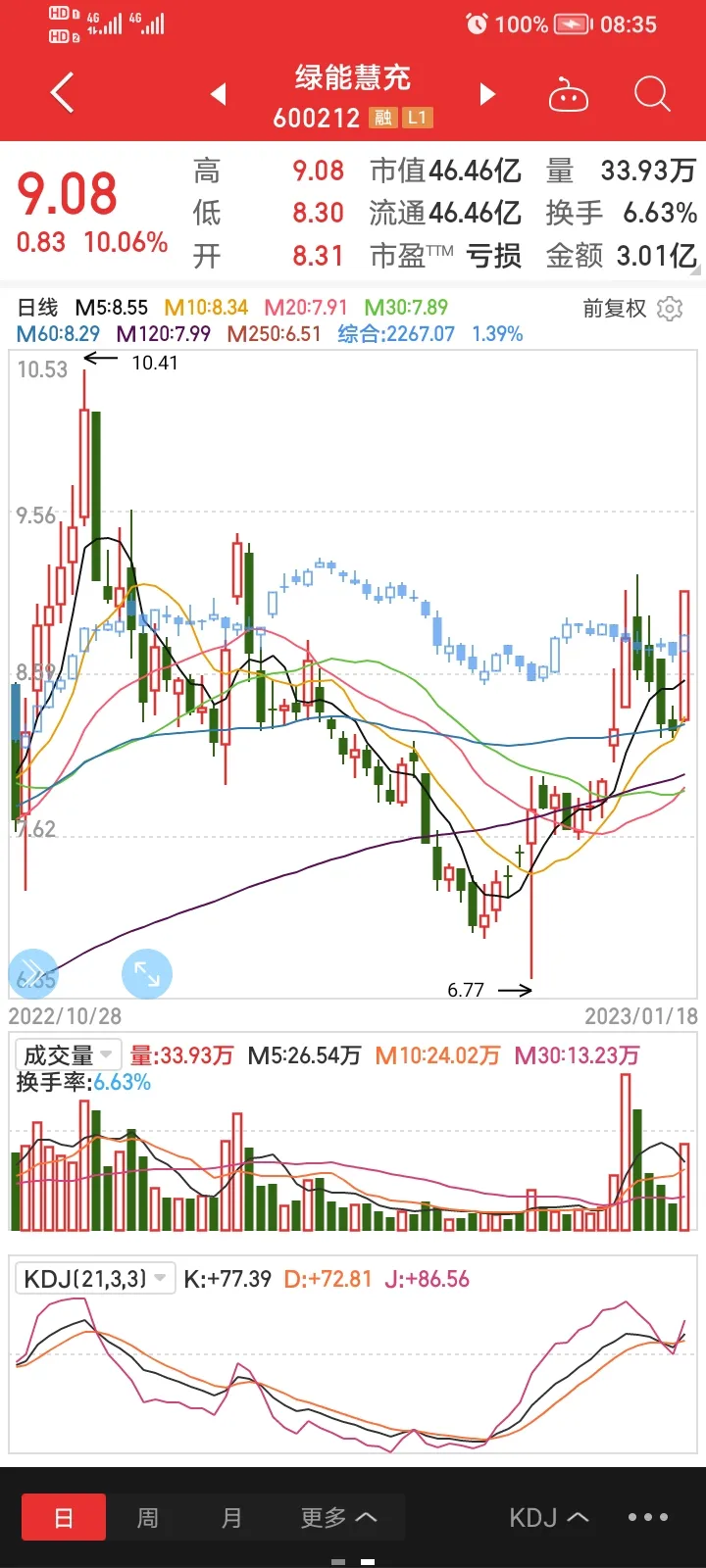Switch to the previous stock
Viewport: 706px width, 1568px height.
[x=219, y=94]
